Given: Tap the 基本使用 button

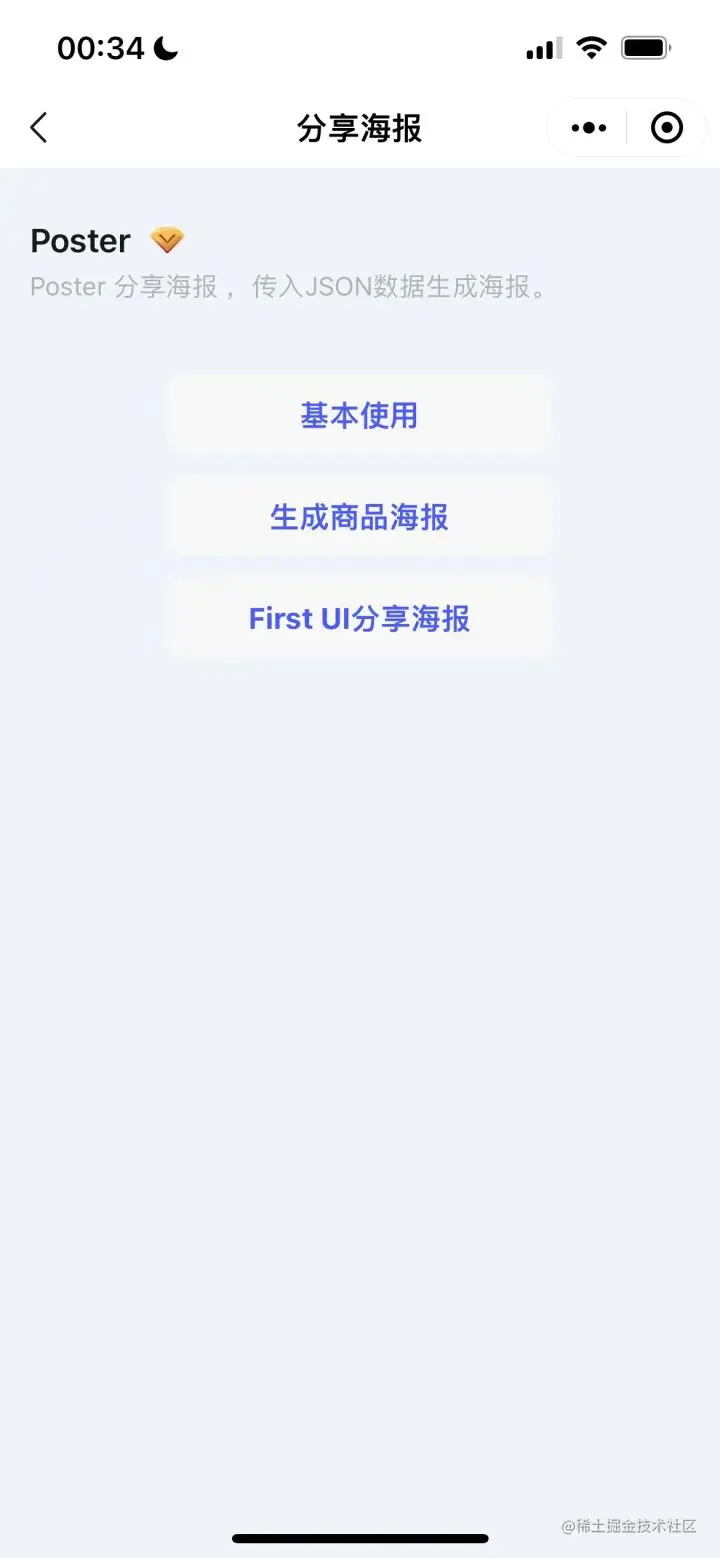Looking at the screenshot, I should tap(359, 415).
